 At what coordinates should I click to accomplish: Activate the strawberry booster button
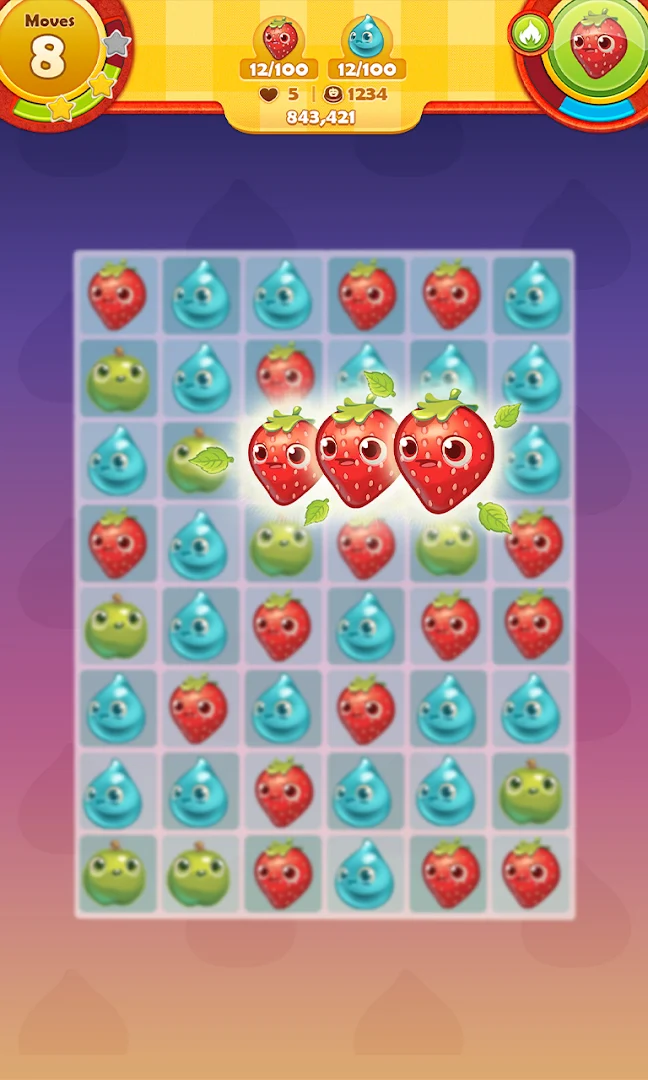click(x=598, y=45)
